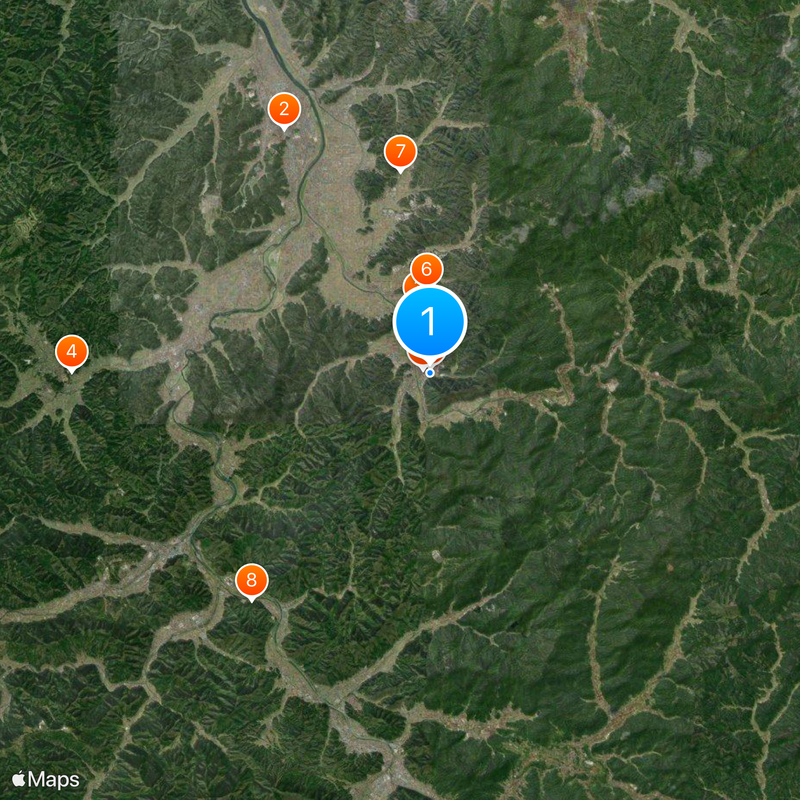Select orange pin number 6

coord(427,267)
